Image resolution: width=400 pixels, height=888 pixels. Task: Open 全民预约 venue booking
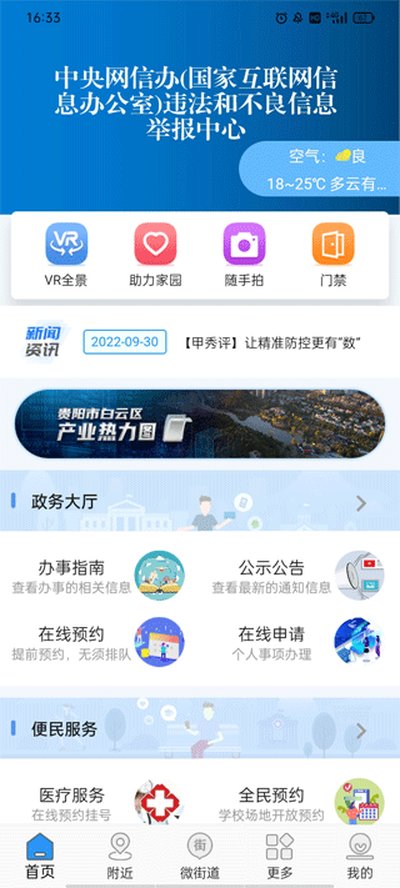pyautogui.click(x=299, y=803)
